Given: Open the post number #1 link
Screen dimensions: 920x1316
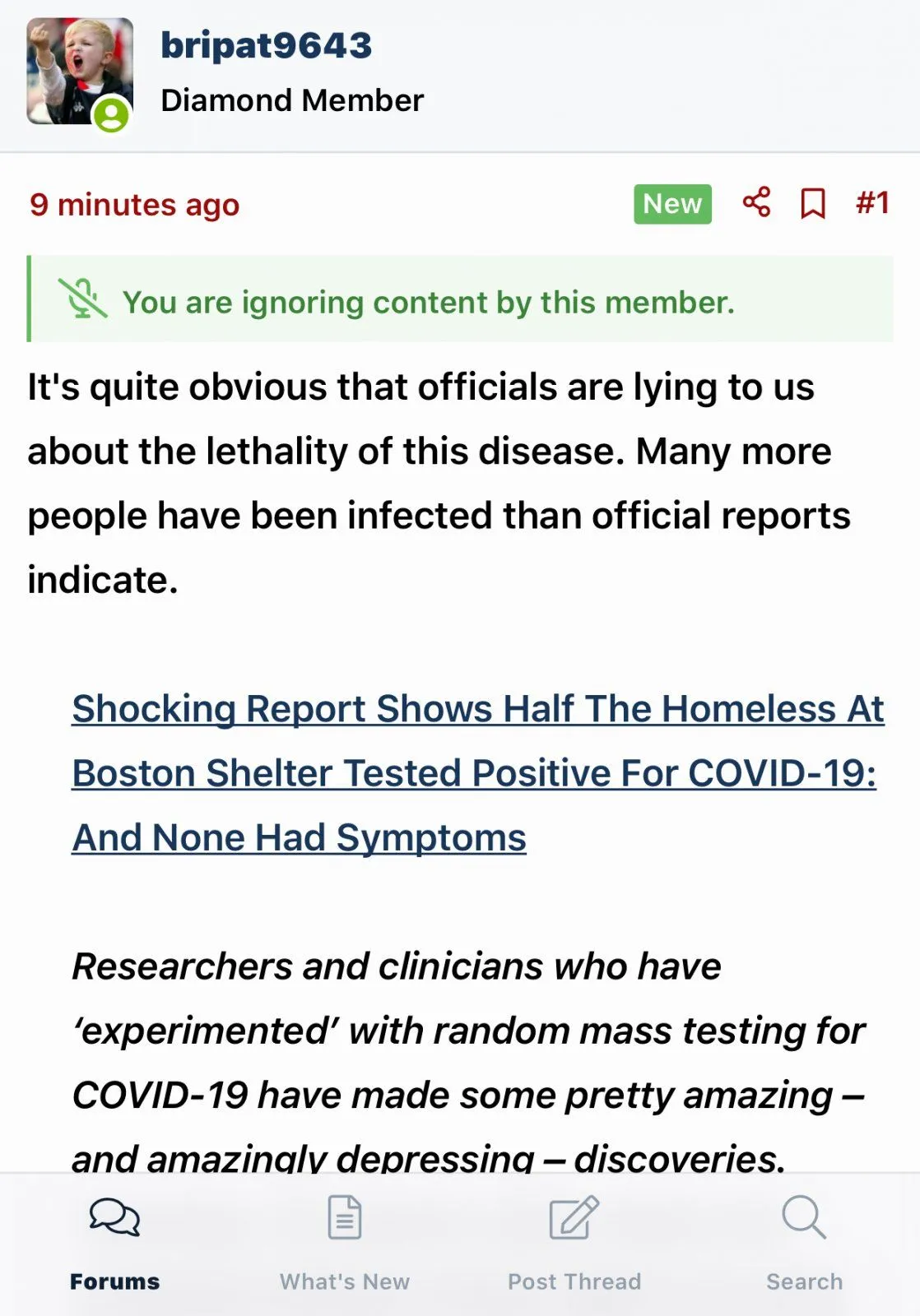Looking at the screenshot, I should (872, 202).
